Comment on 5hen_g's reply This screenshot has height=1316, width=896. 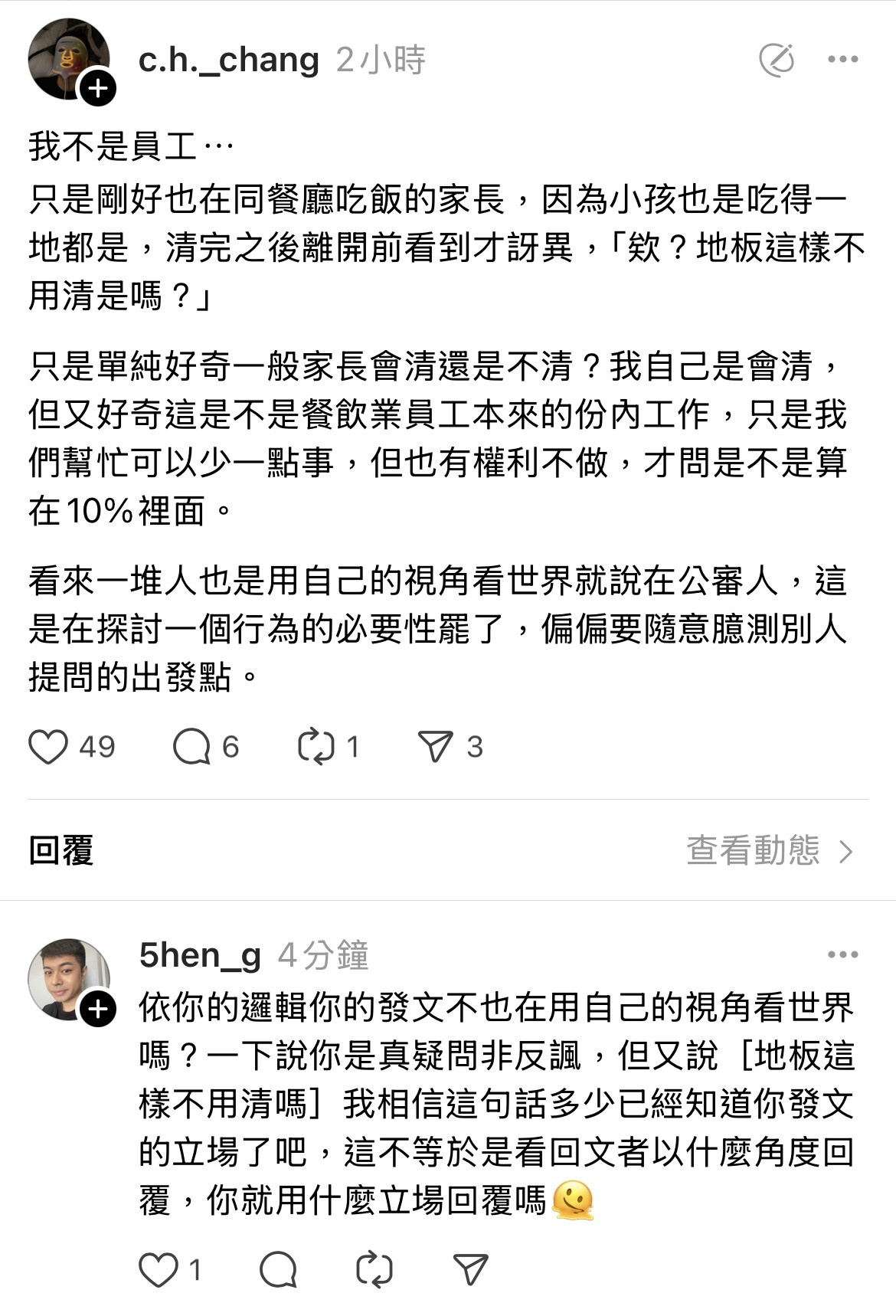point(278,1269)
